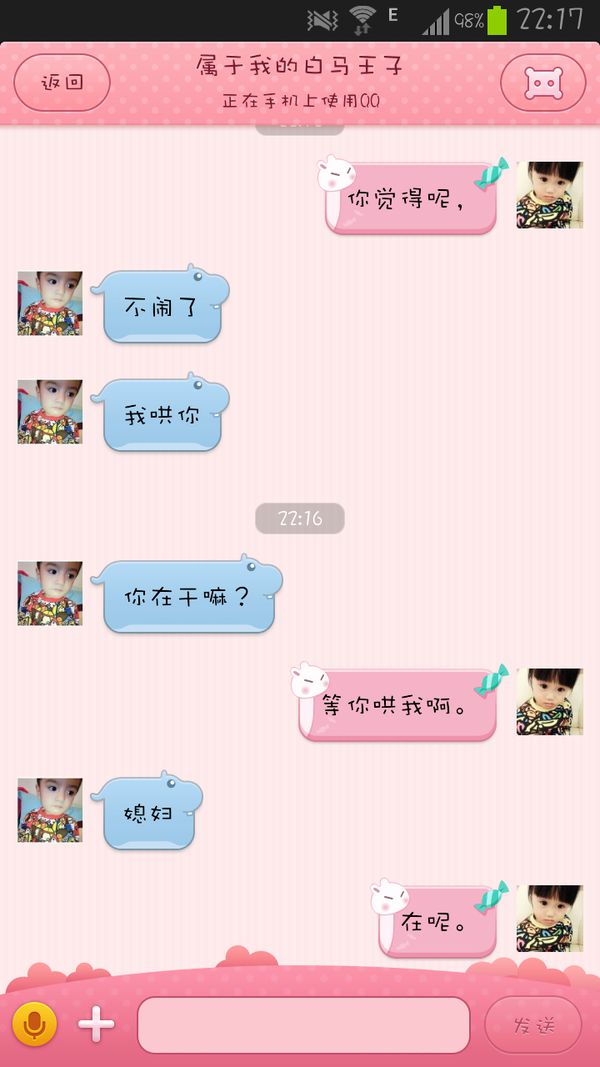Tap the 发送 send button
The height and width of the screenshot is (1067, 600).
pyautogui.click(x=533, y=1025)
